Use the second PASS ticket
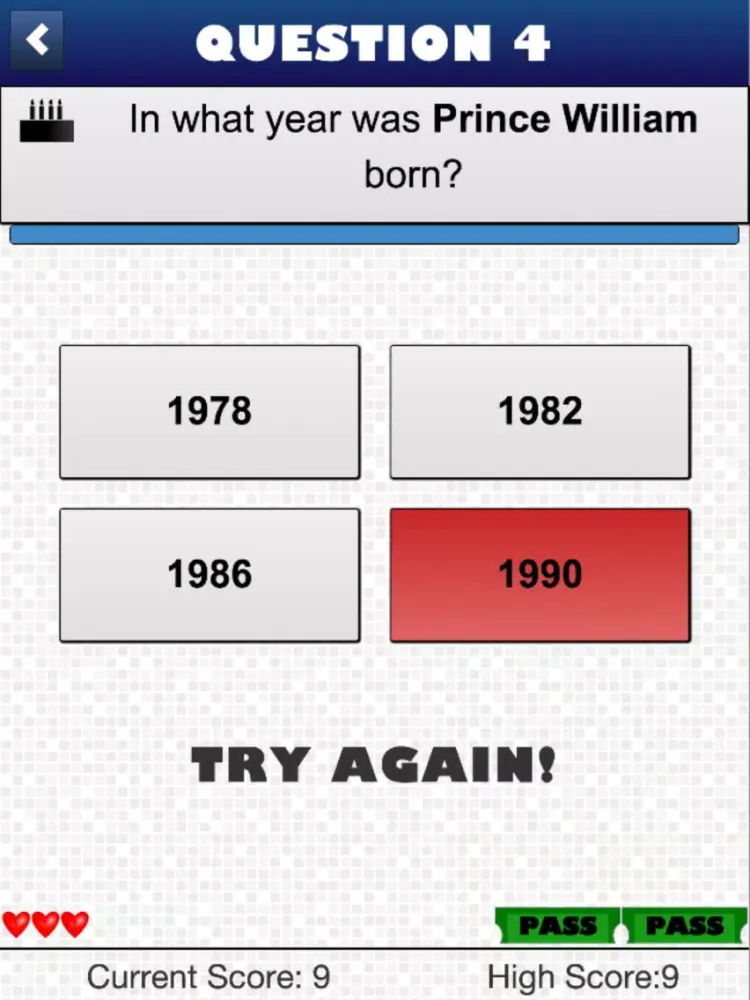 point(685,926)
